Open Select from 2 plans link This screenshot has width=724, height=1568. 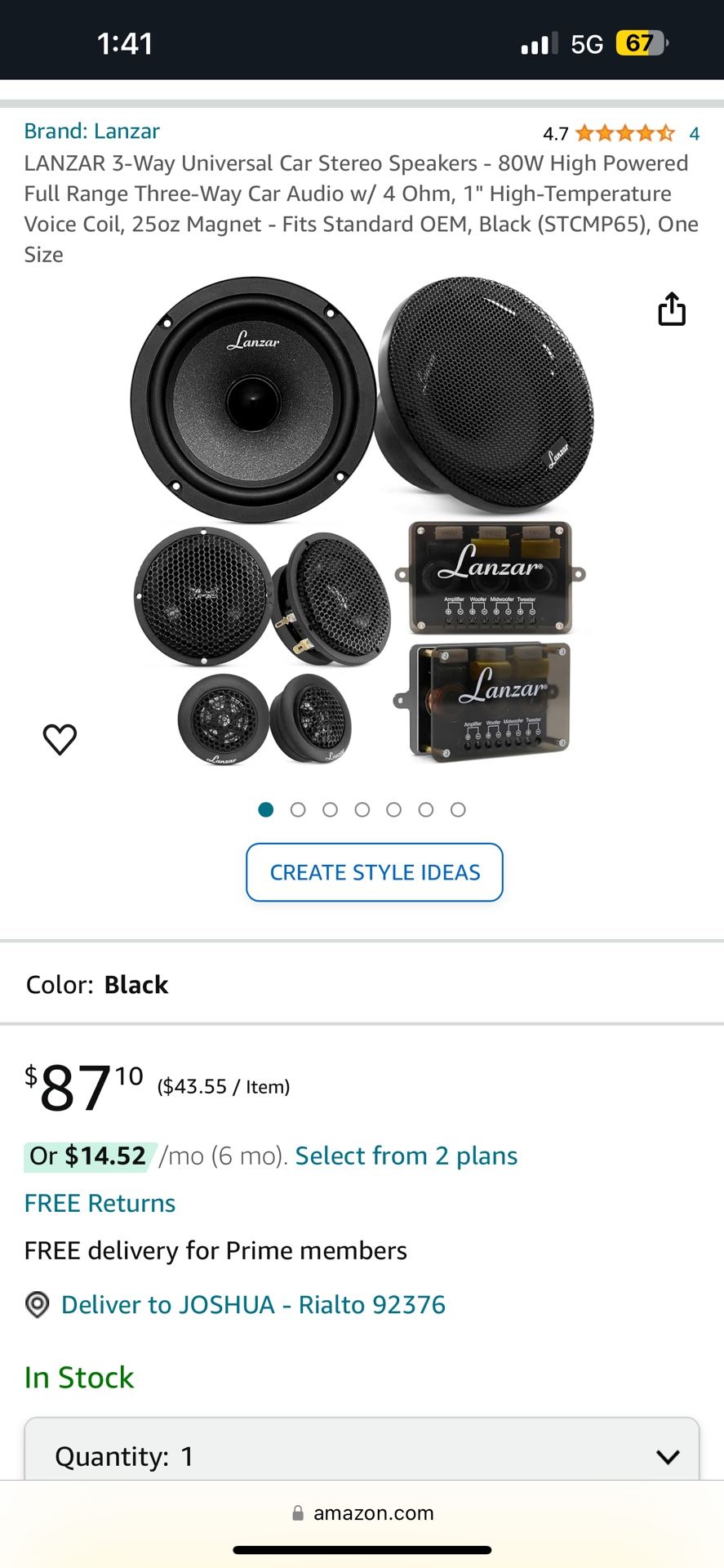coord(406,1156)
